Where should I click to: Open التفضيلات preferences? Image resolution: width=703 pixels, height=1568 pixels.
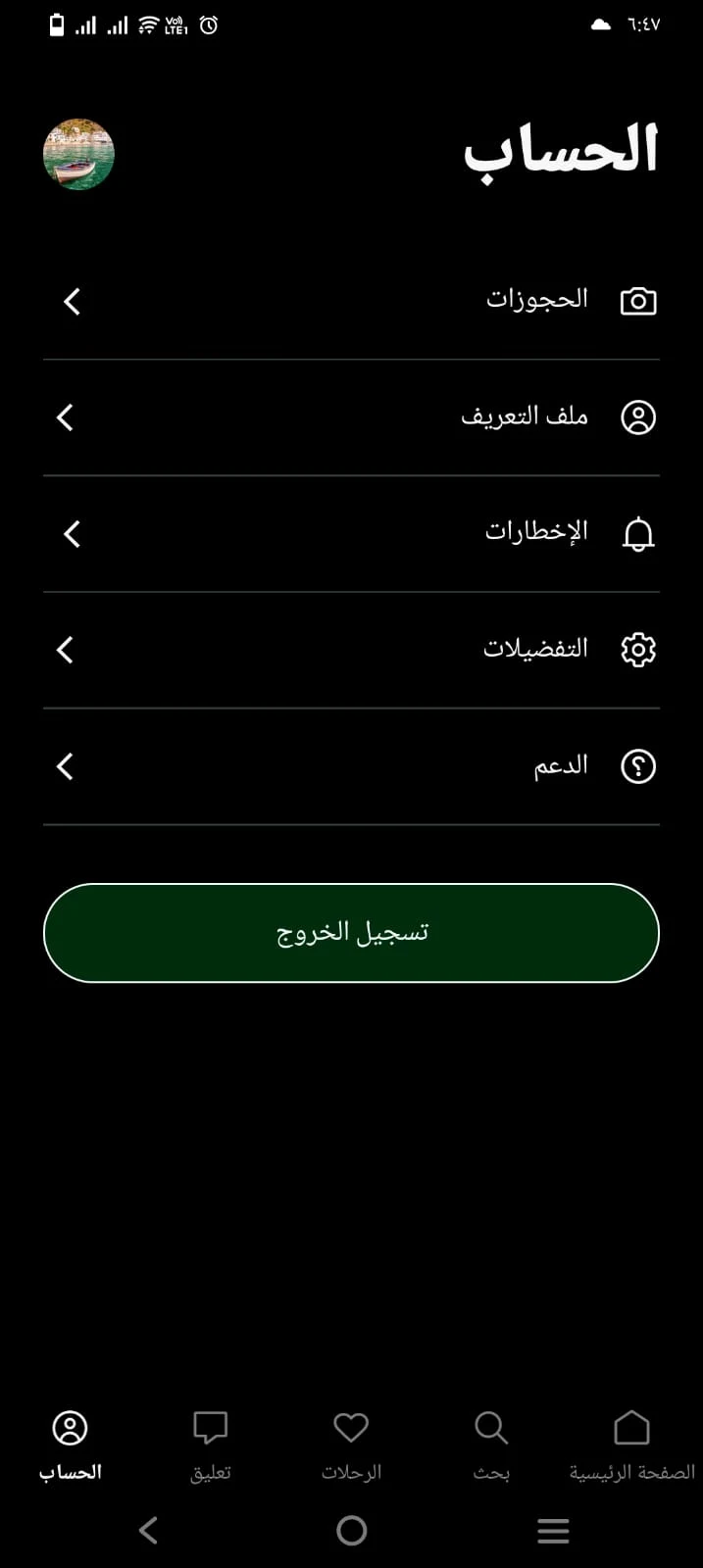[351, 649]
